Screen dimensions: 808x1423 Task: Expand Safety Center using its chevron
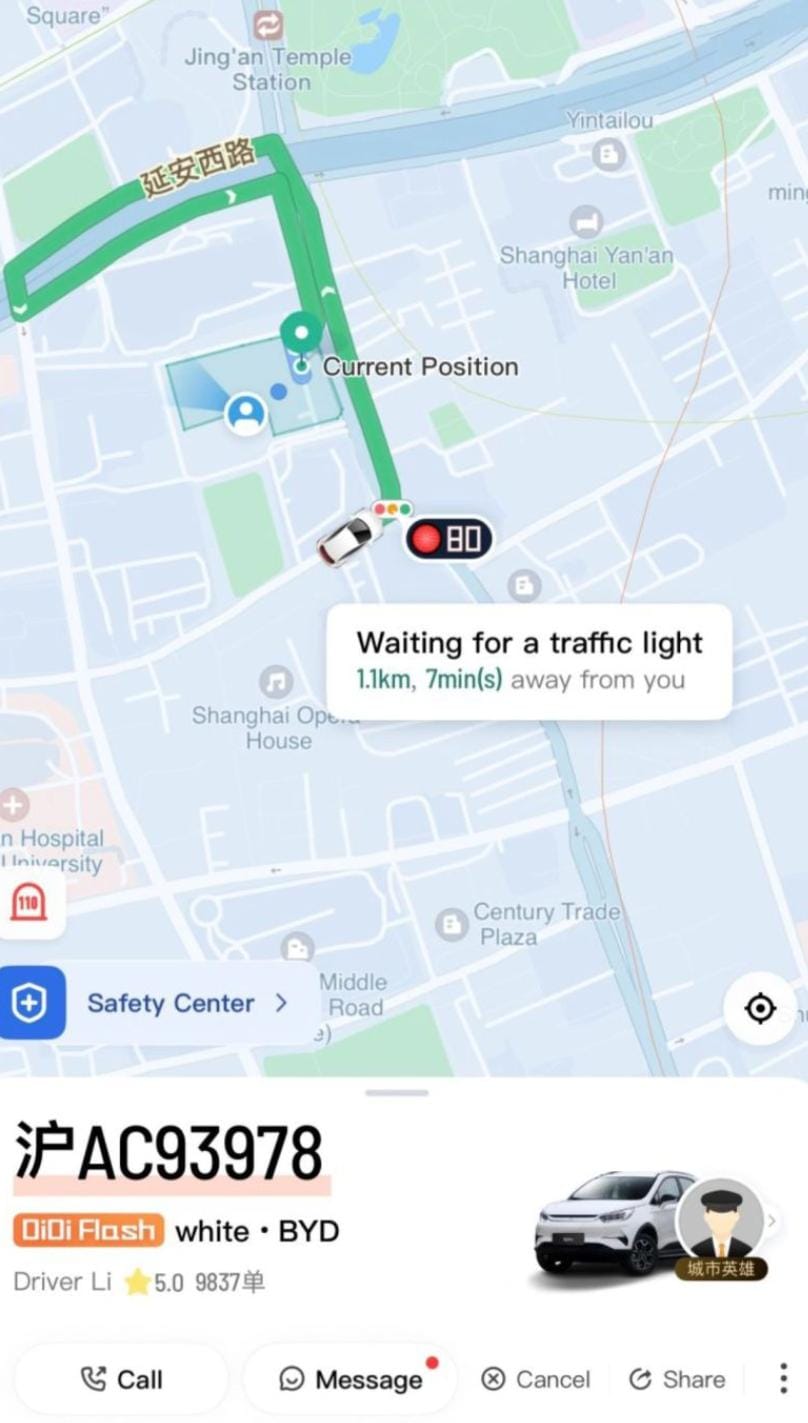coord(281,1003)
